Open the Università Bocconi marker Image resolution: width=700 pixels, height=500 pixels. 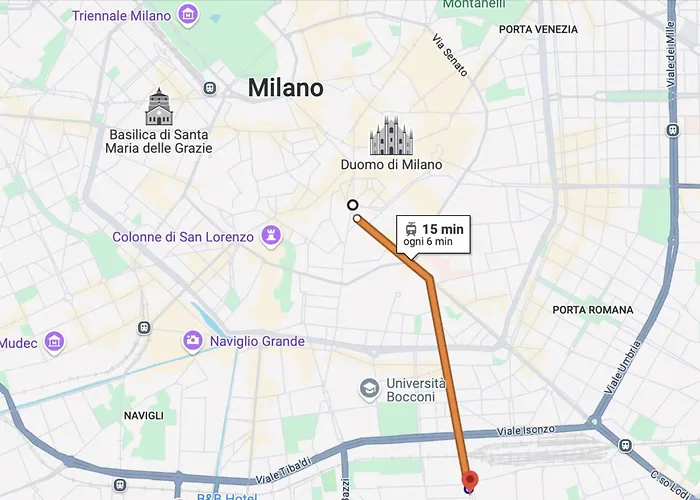(370, 388)
